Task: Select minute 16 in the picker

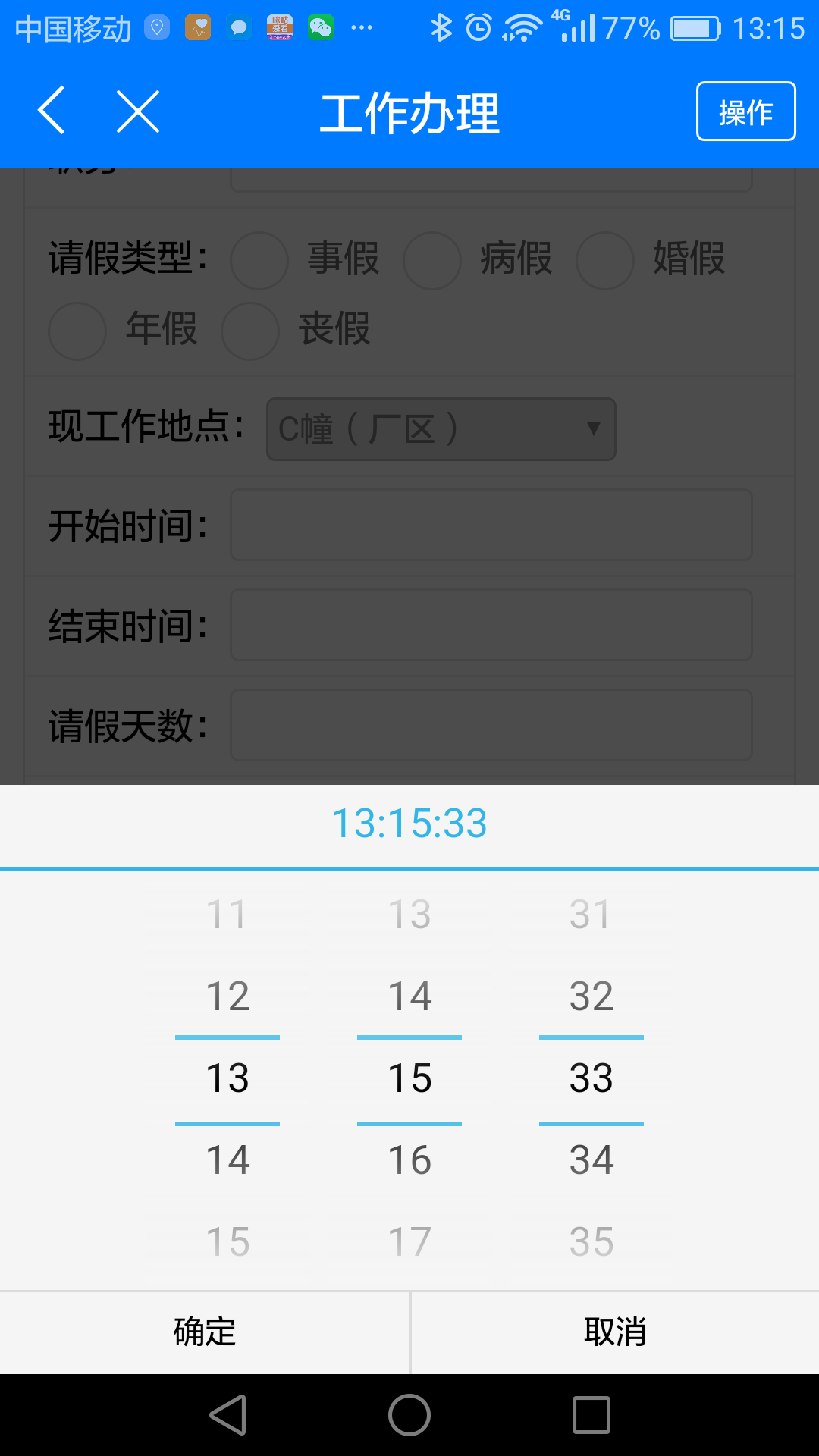Action: coord(409,1159)
